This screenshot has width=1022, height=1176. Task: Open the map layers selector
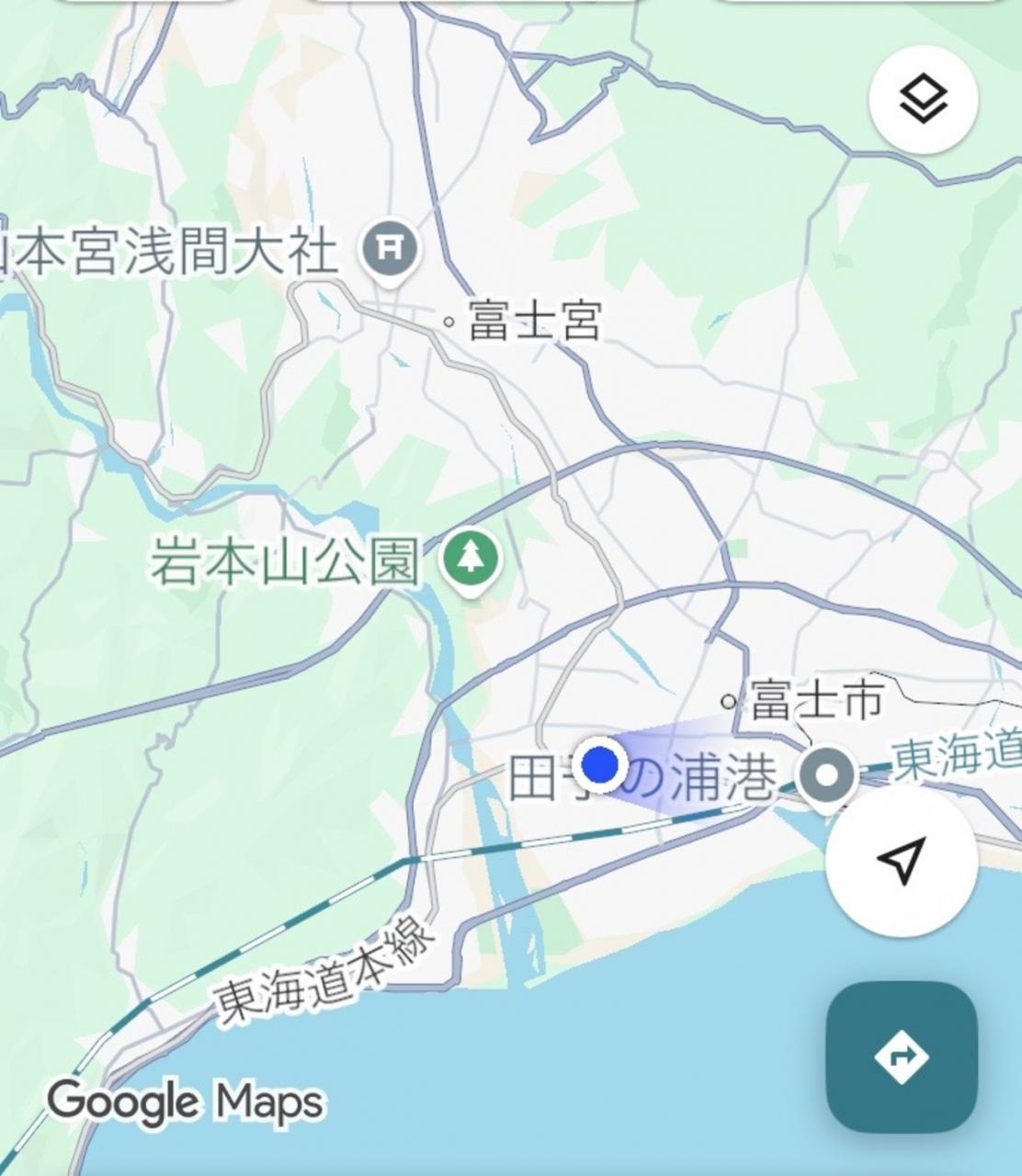923,99
